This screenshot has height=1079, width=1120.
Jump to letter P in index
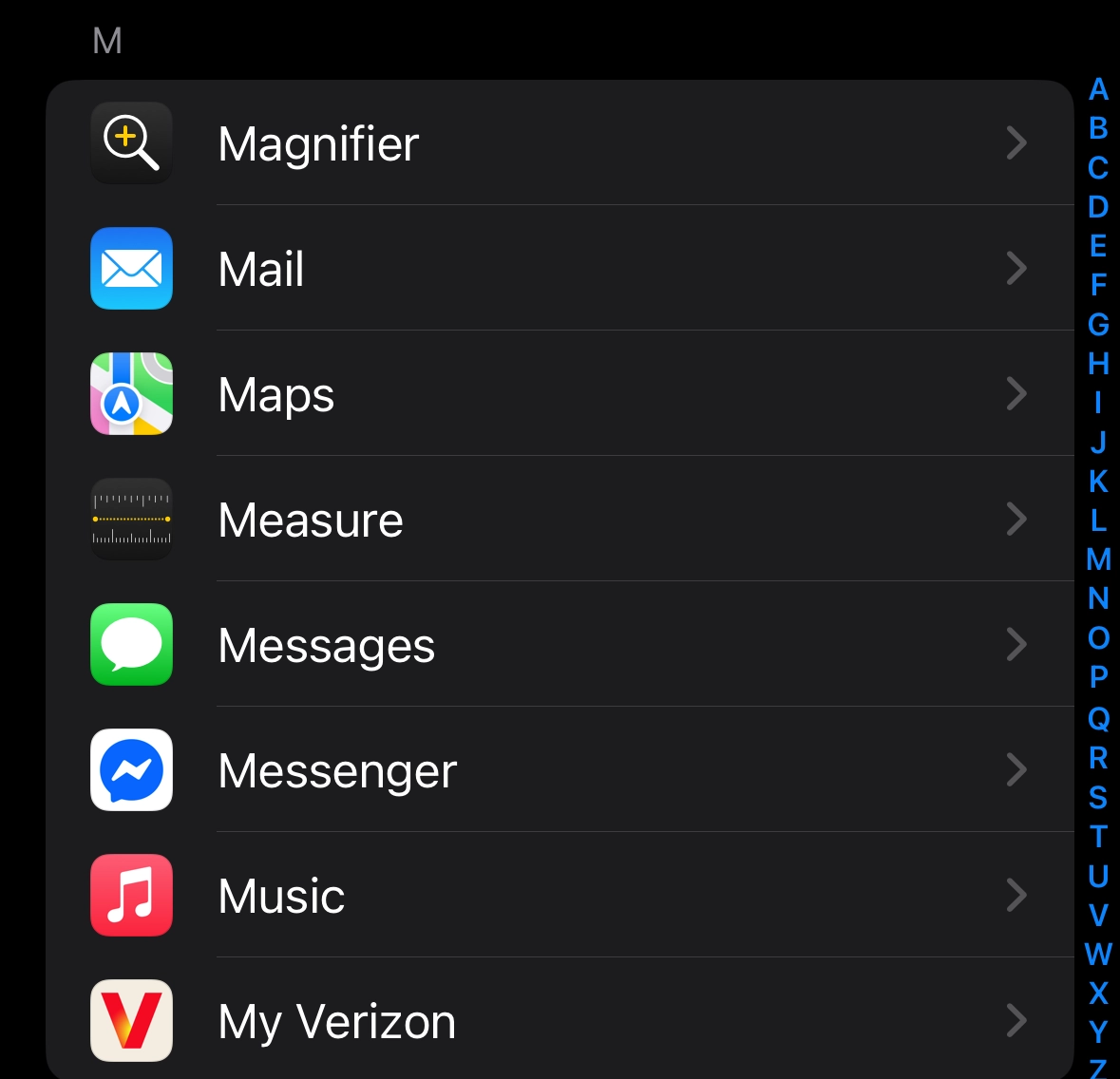(x=1098, y=677)
